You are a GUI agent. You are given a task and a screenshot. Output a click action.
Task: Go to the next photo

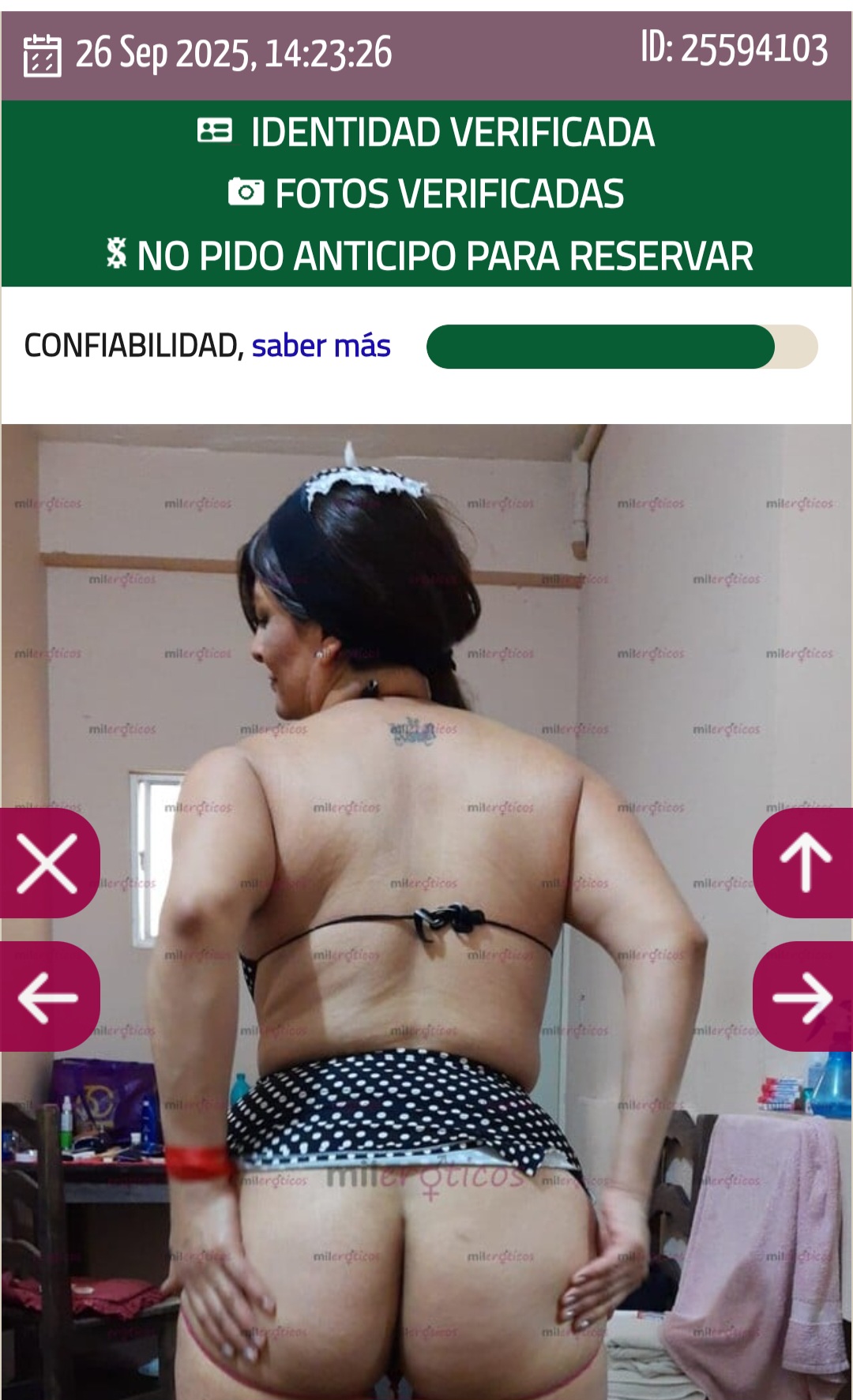(x=803, y=997)
